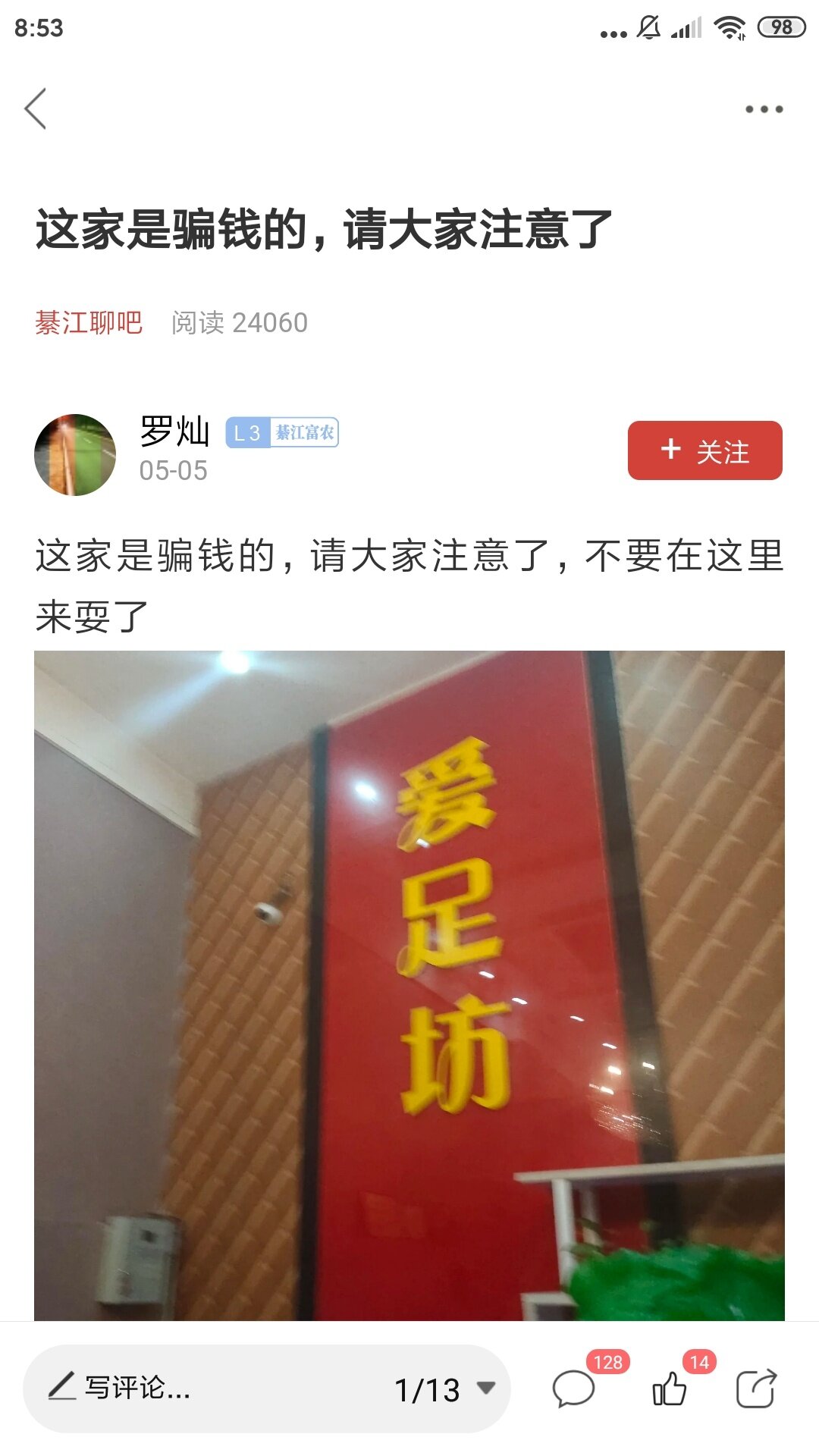View the 128 comments
The image size is (819, 1456).
click(574, 1389)
